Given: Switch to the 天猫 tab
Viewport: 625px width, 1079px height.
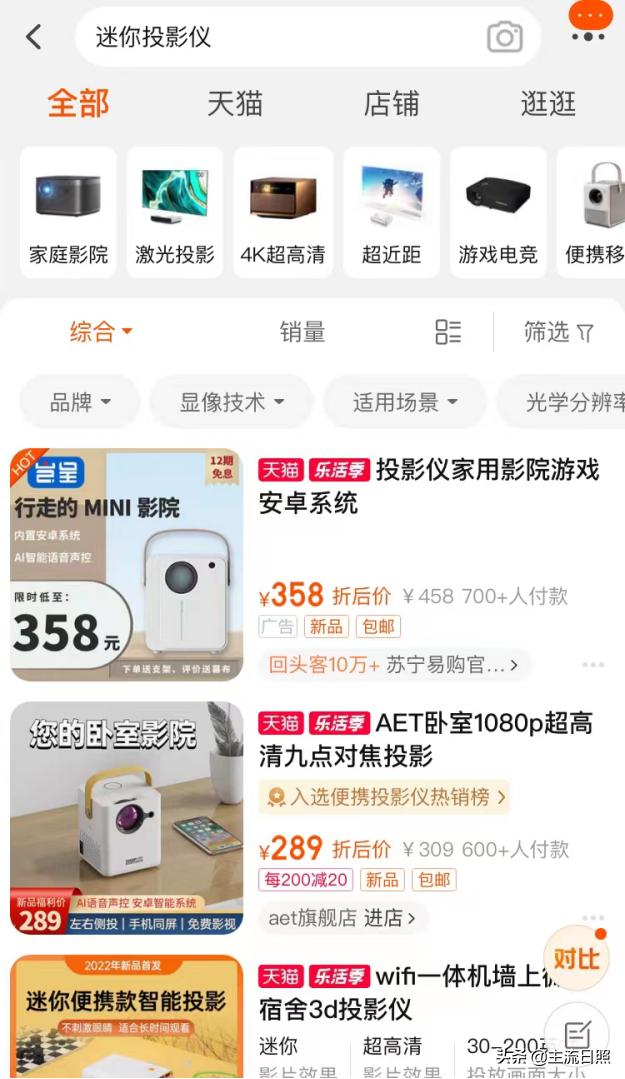Looking at the screenshot, I should [234, 103].
